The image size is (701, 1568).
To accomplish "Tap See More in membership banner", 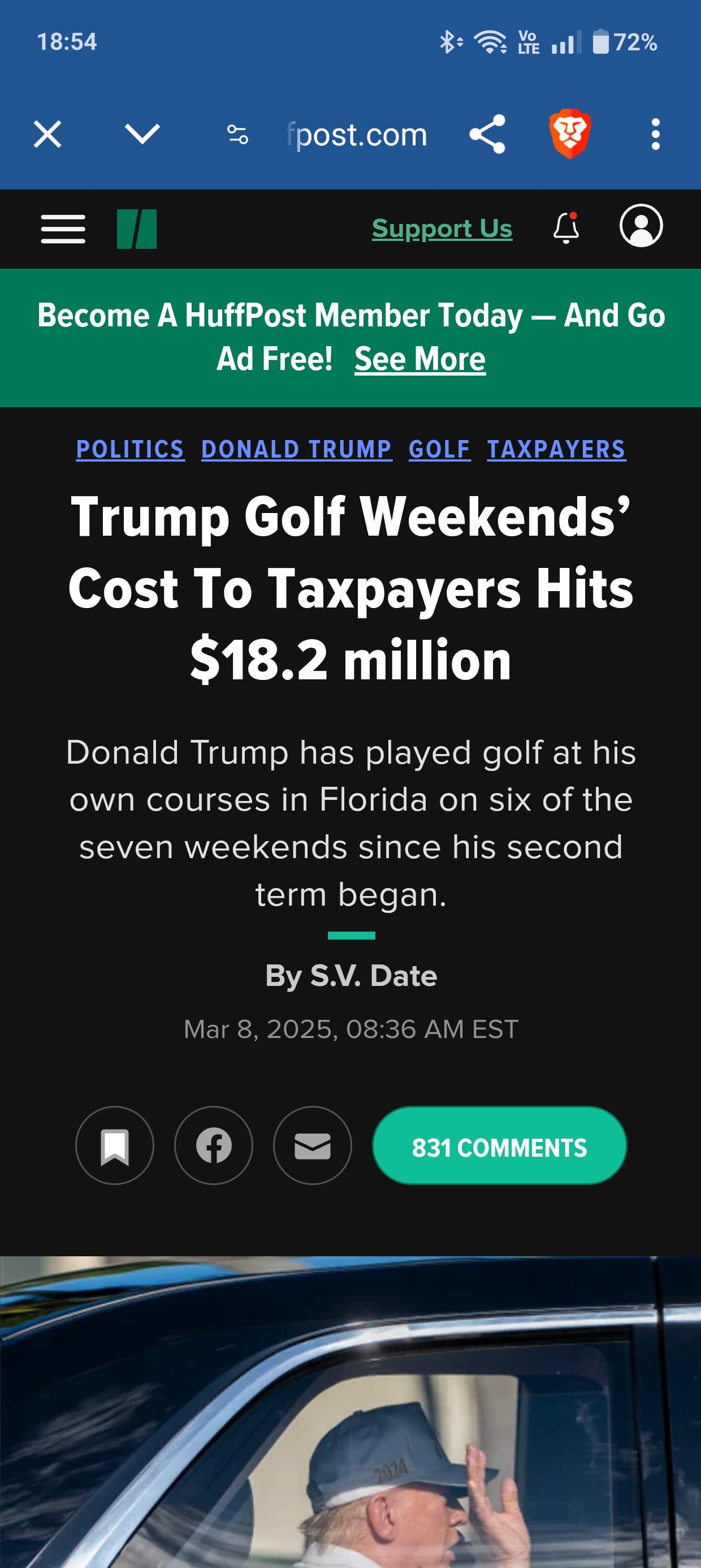I will [420, 359].
